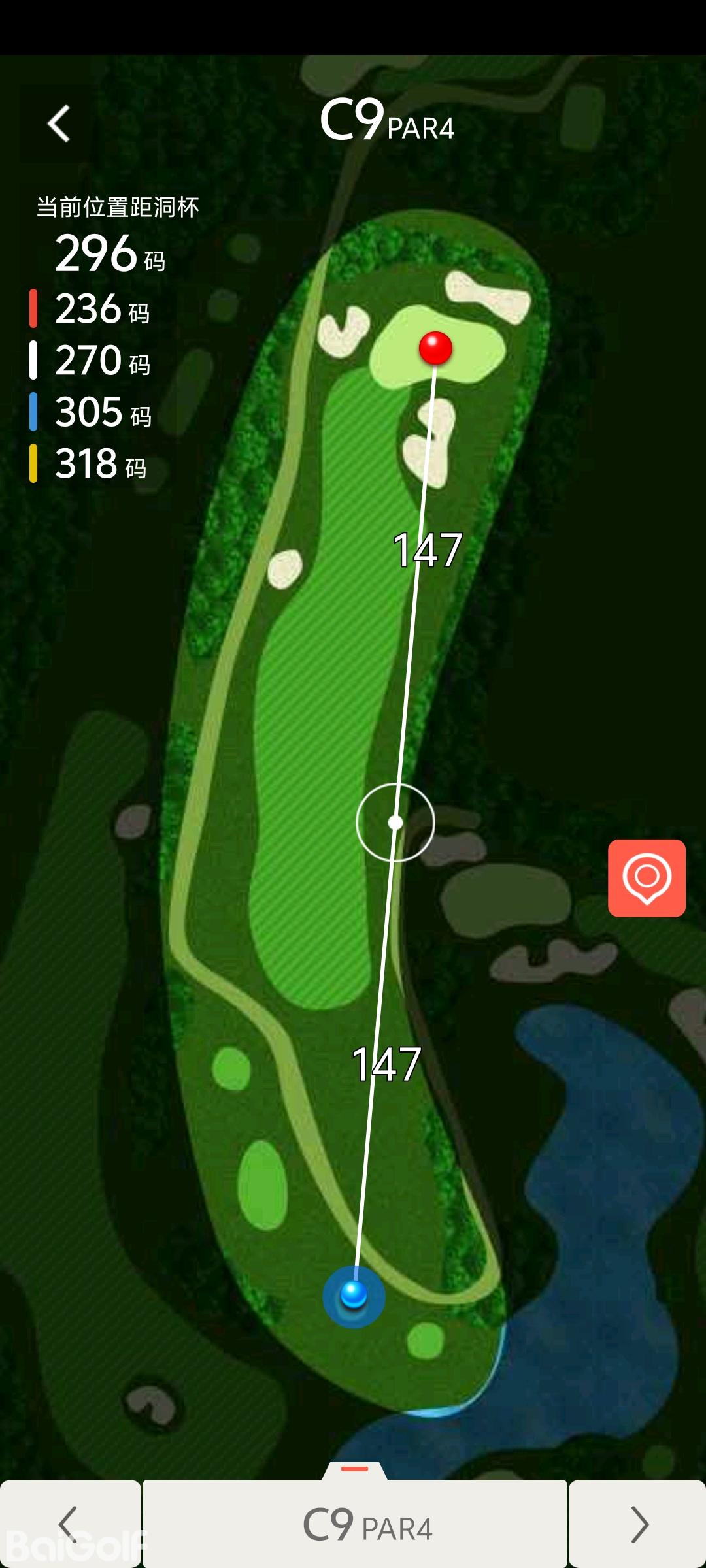Image resolution: width=706 pixels, height=1568 pixels.
Task: Go to the previous hole
Action: [x=69, y=1524]
